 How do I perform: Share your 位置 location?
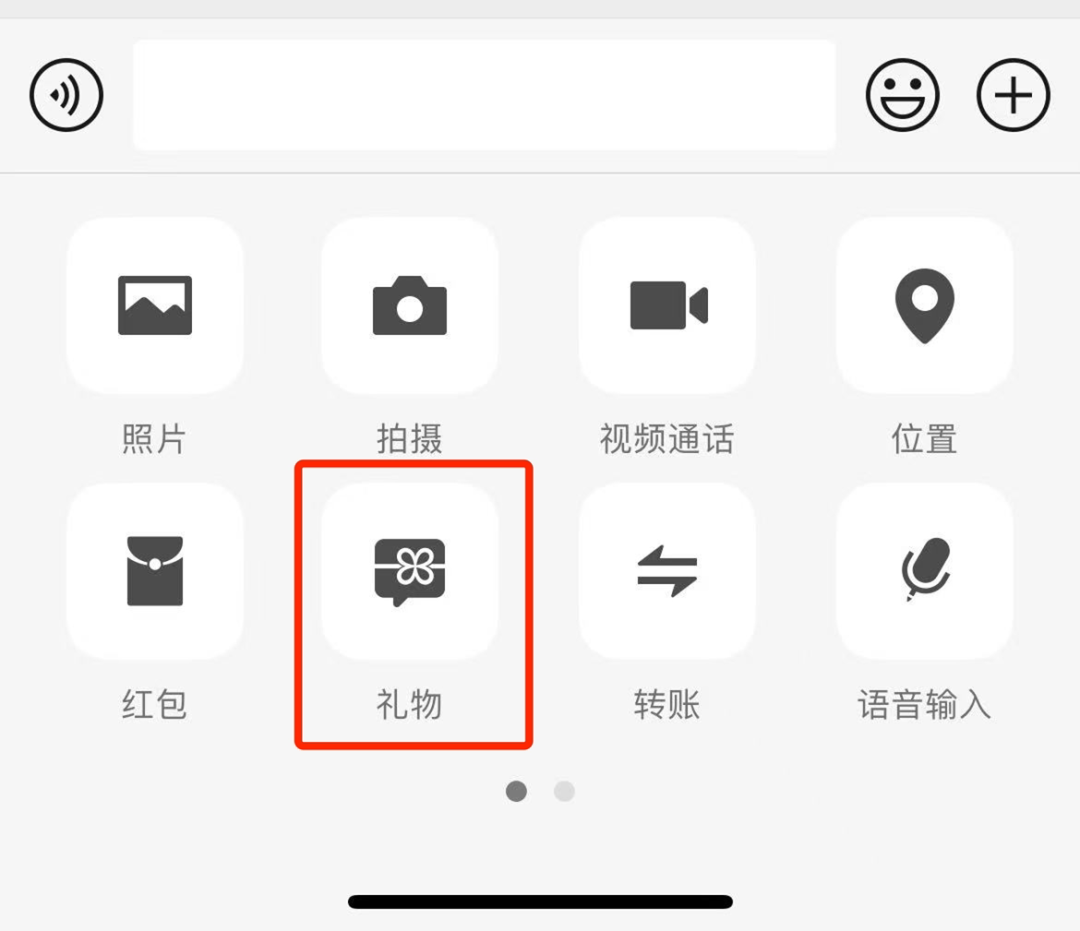click(924, 306)
